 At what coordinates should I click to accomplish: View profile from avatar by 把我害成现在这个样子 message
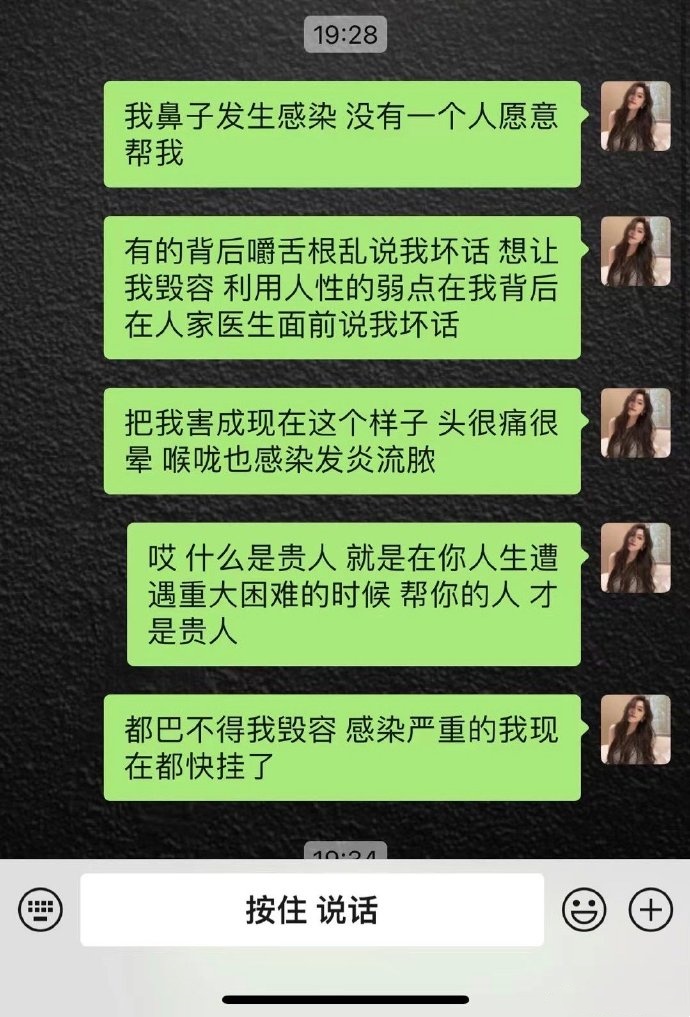635,423
